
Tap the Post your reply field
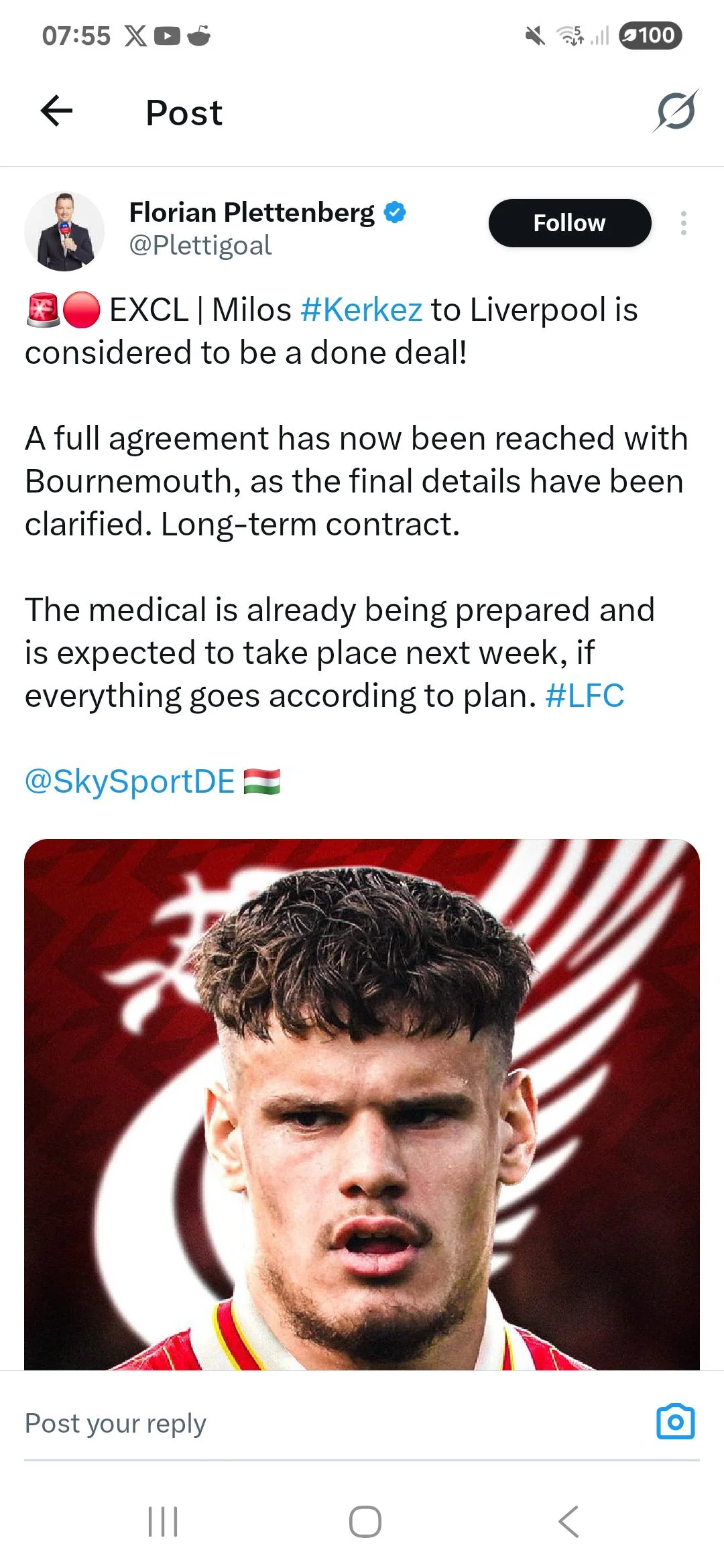coord(328,1423)
